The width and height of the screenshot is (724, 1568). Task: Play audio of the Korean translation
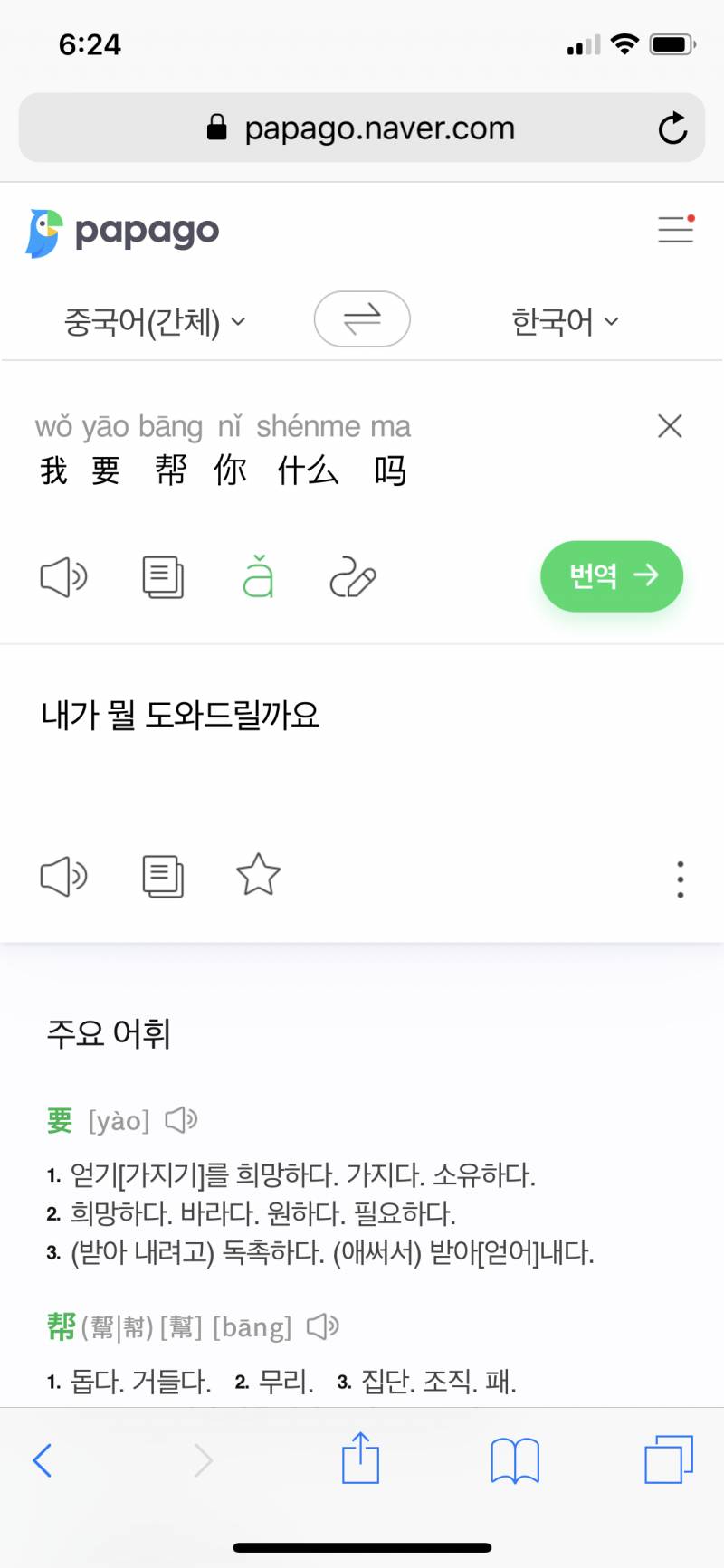click(62, 874)
